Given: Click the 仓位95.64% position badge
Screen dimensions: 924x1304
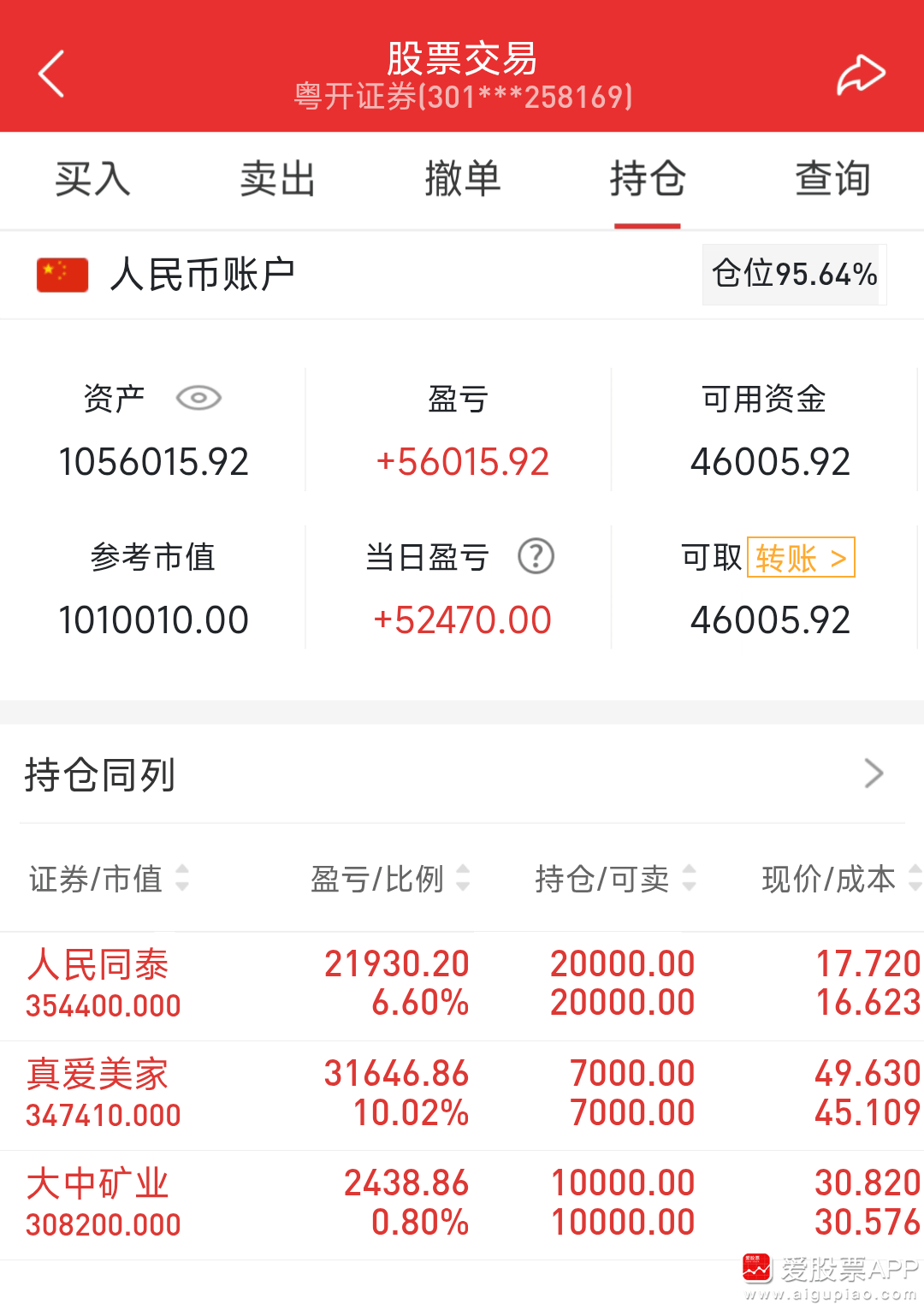Looking at the screenshot, I should (792, 274).
